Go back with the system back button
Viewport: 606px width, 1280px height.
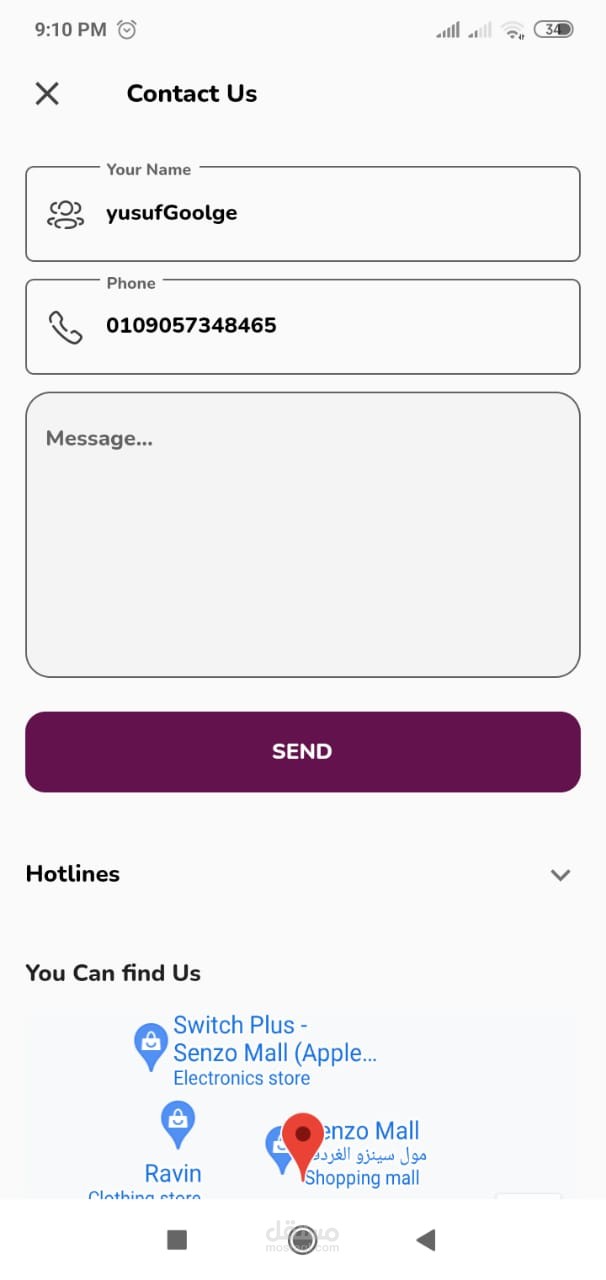pyautogui.click(x=426, y=1240)
